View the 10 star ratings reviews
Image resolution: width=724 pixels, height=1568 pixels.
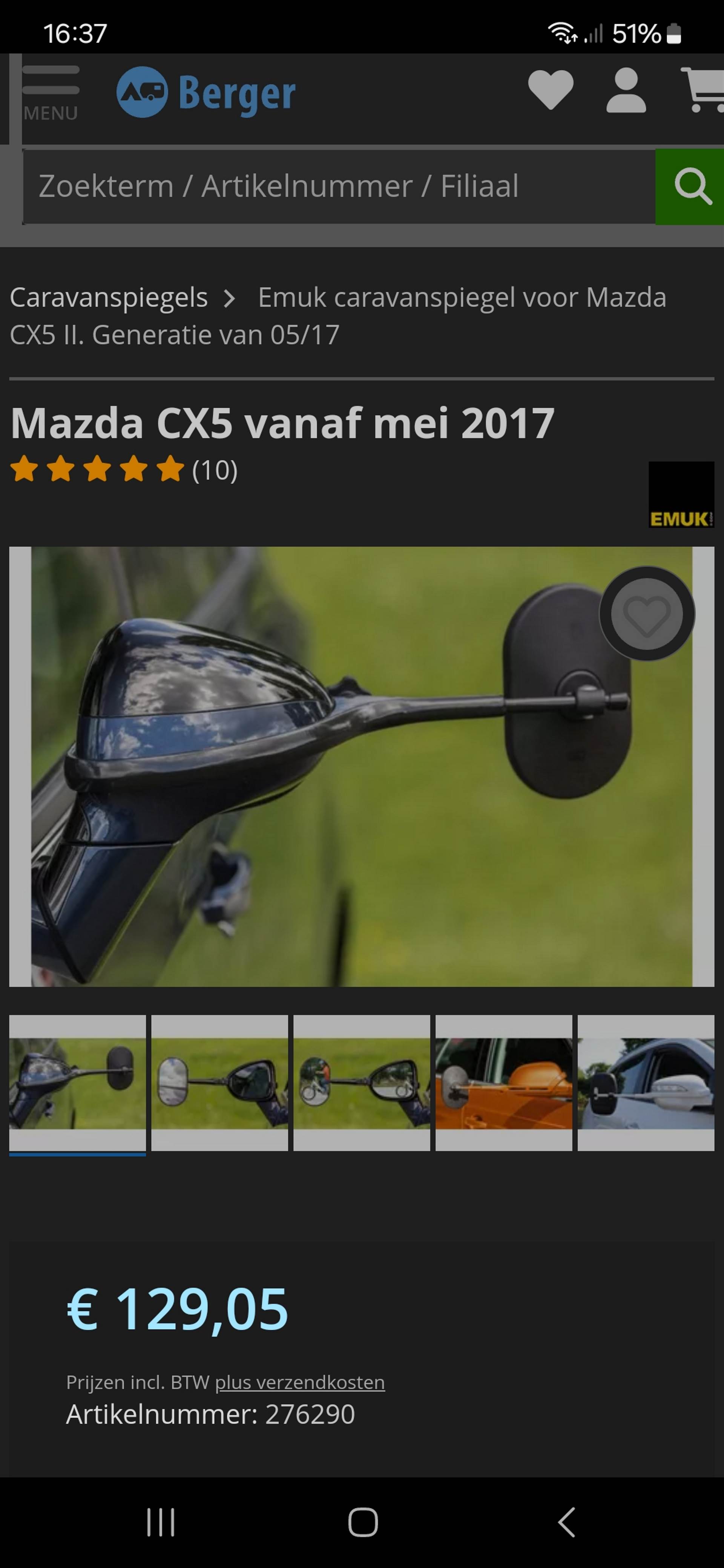point(124,470)
